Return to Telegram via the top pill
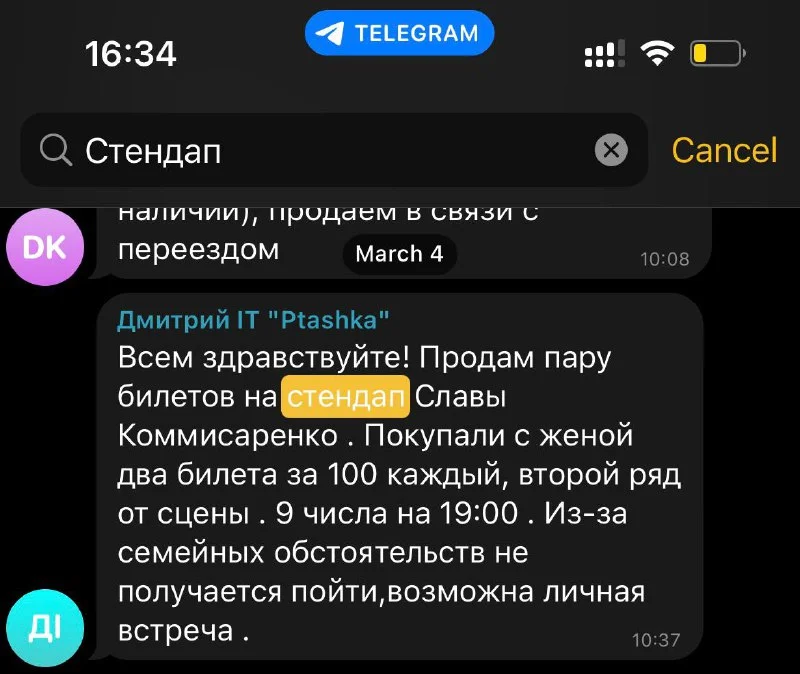The image size is (800, 674). [x=400, y=33]
